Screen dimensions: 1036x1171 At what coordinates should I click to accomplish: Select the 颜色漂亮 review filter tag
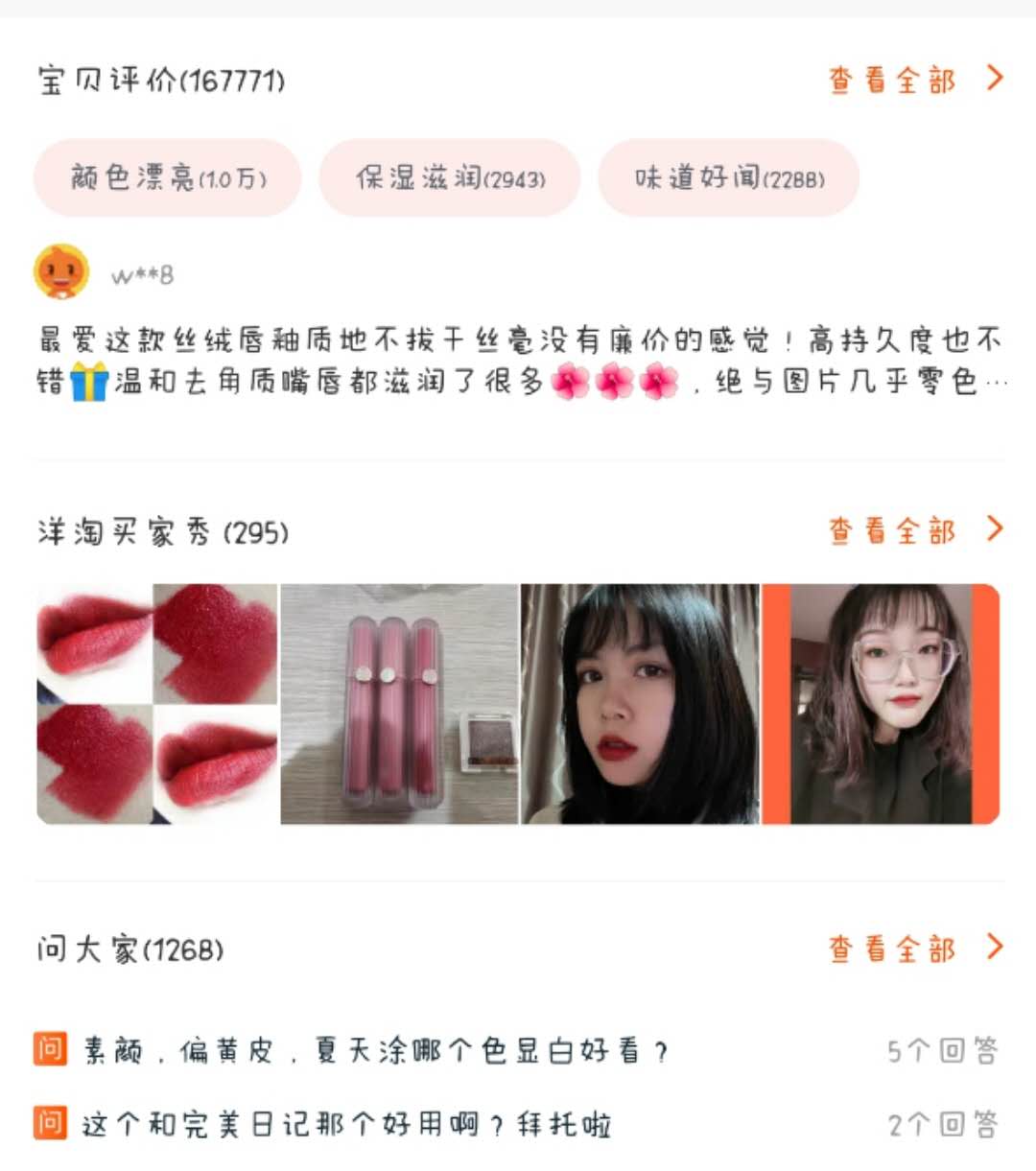click(x=167, y=178)
